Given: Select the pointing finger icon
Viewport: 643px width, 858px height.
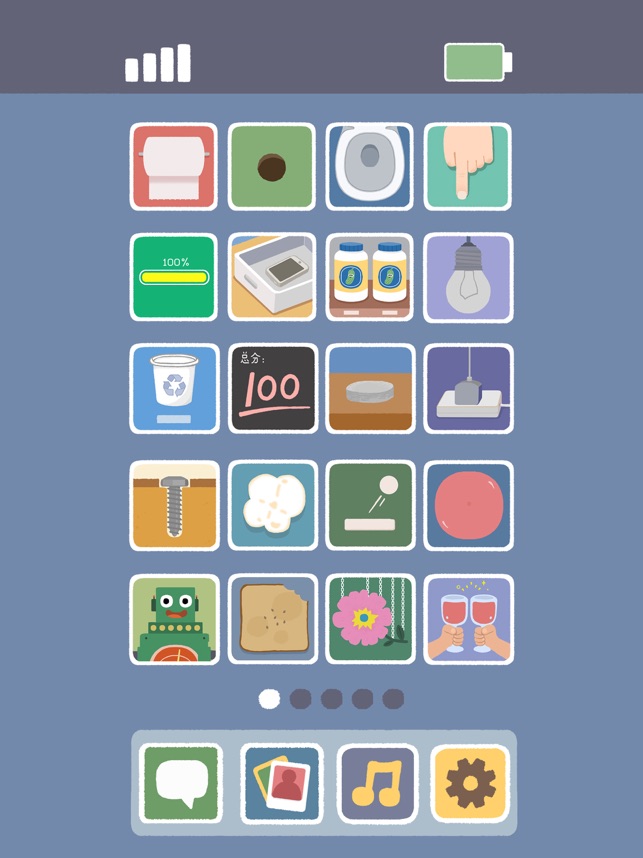Looking at the screenshot, I should (x=468, y=166).
